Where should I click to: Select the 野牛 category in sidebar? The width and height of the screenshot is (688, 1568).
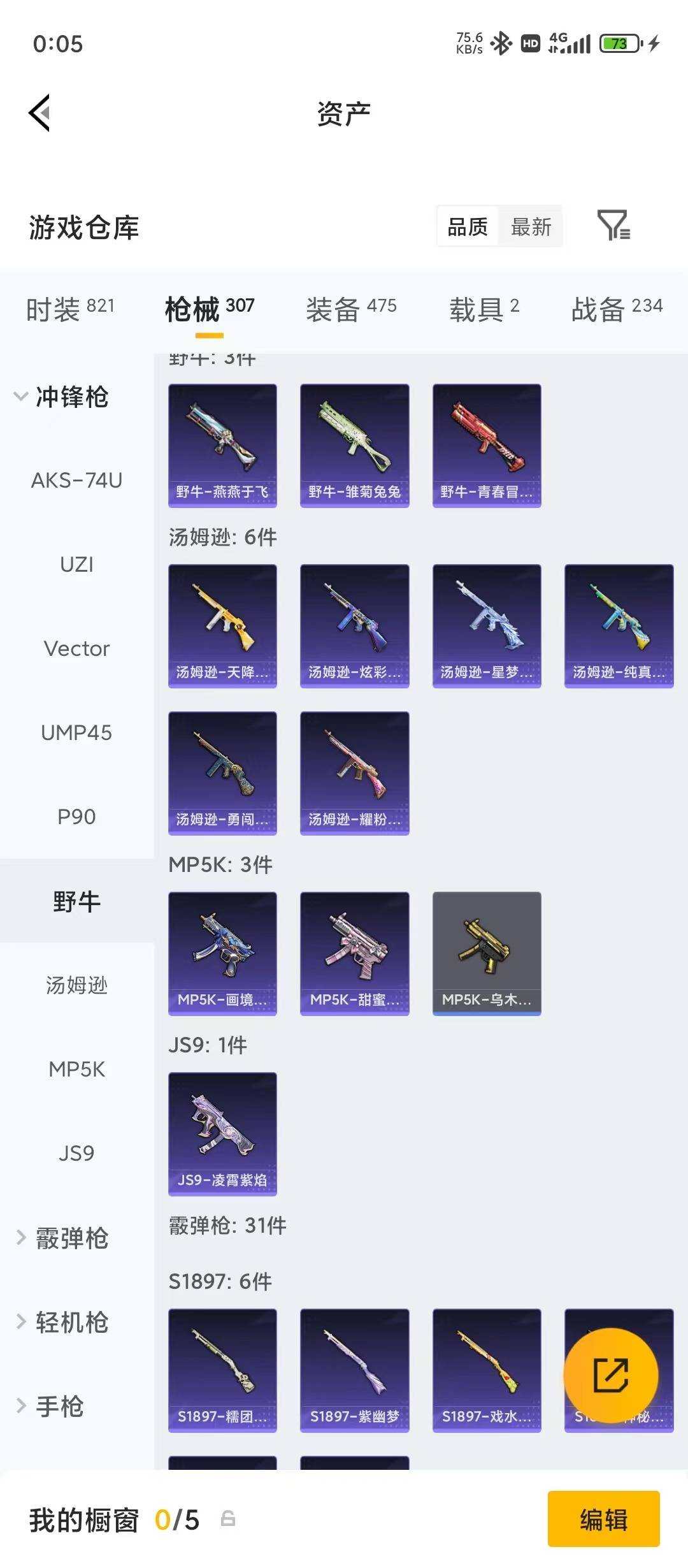coord(76,901)
